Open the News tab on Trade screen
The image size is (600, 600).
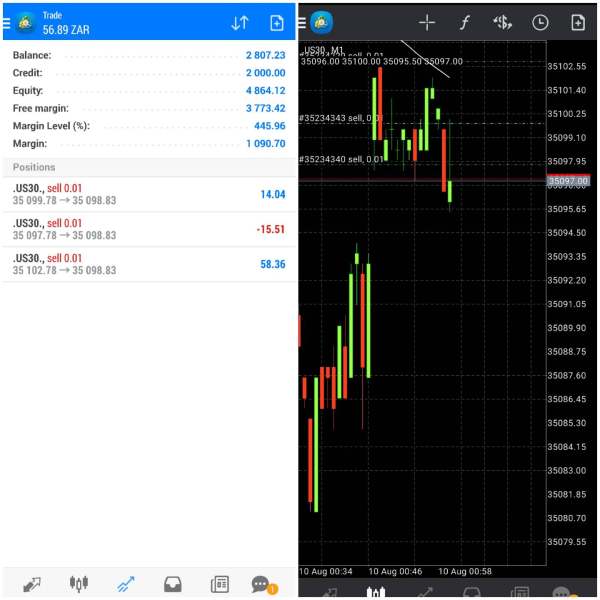pos(220,584)
